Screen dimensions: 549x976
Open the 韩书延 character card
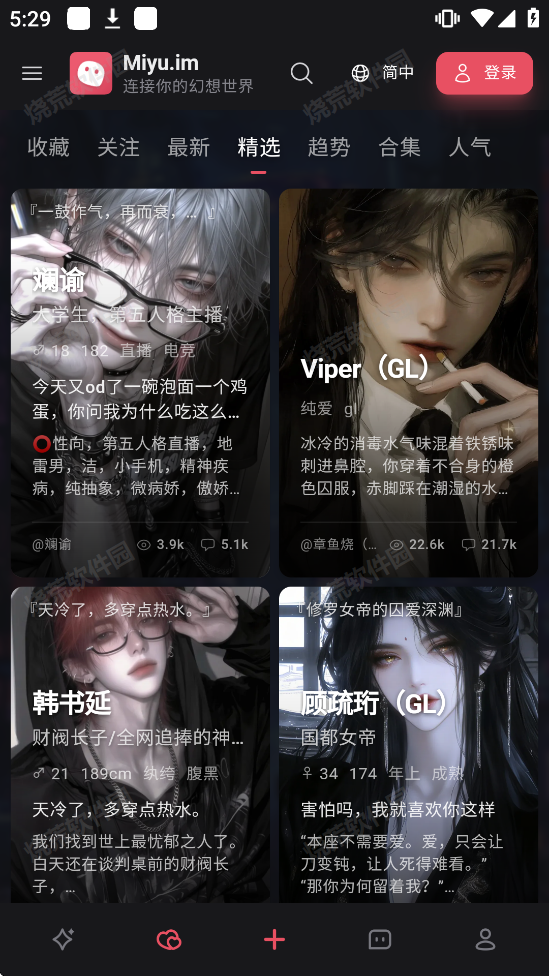(141, 744)
